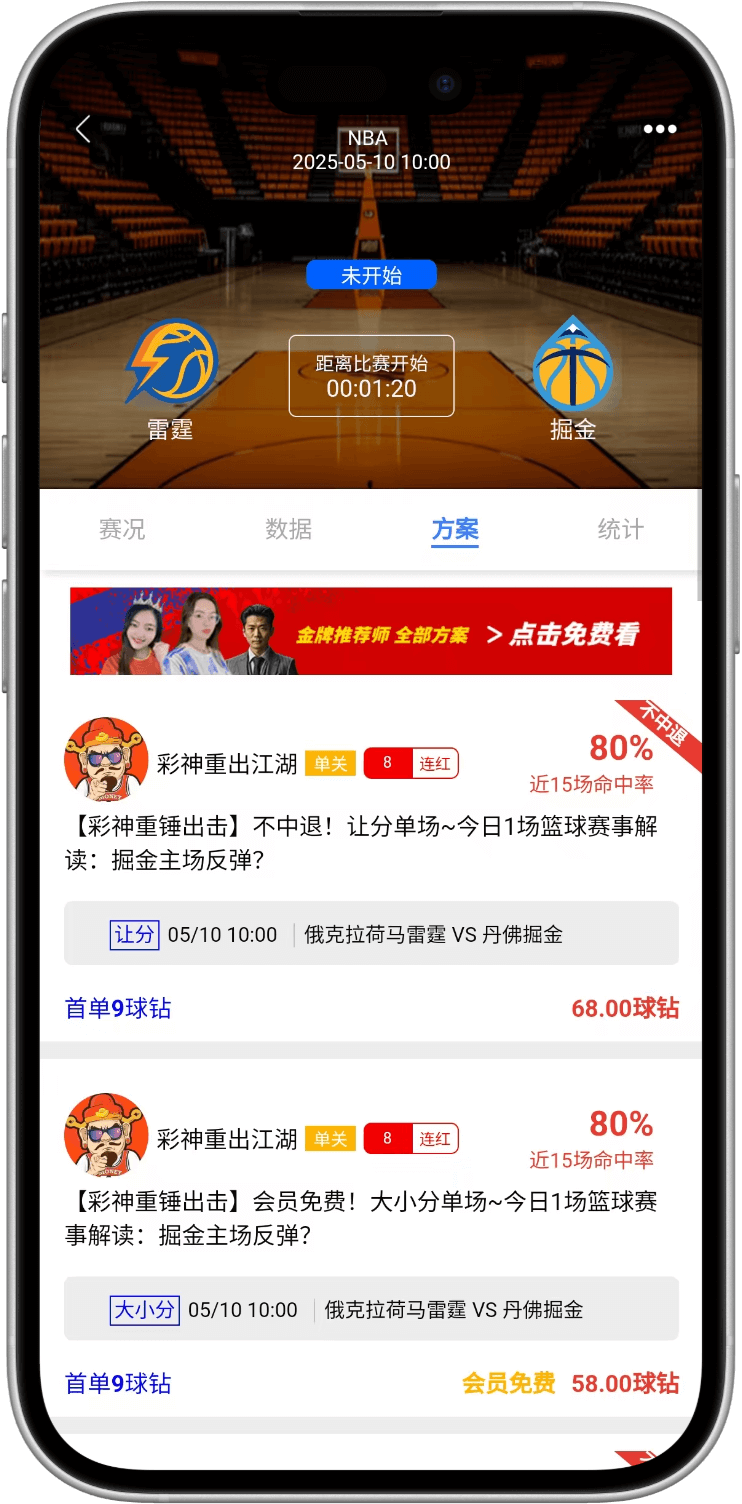View 彩神重出江湖 avatar on the first plan

tap(106, 759)
